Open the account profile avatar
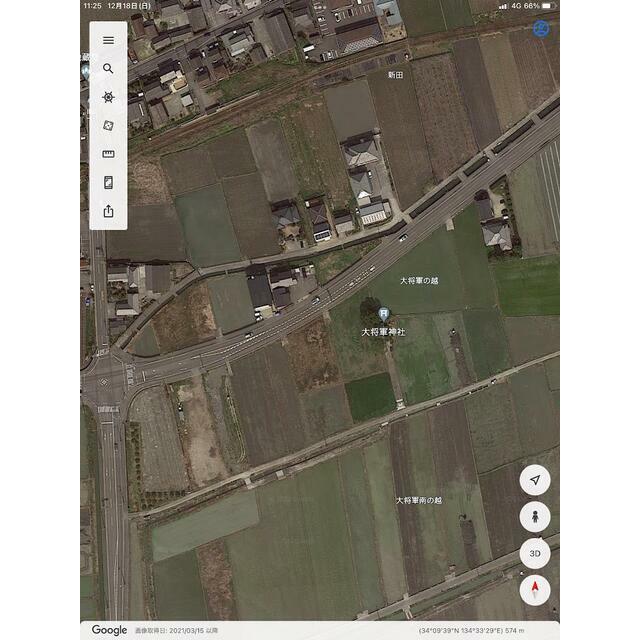The width and height of the screenshot is (640, 640). [x=541, y=27]
